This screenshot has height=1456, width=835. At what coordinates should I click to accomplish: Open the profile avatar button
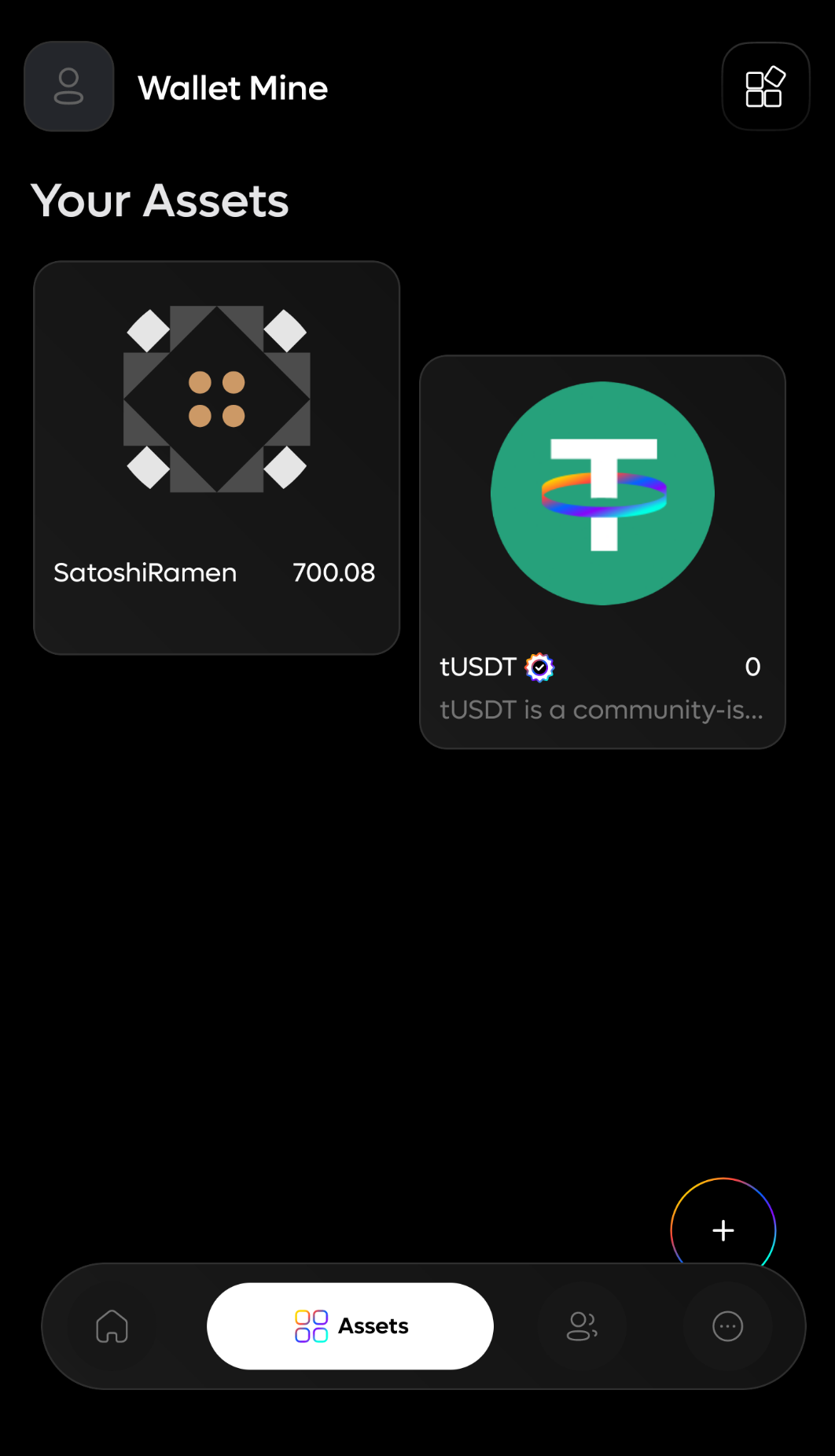[69, 86]
